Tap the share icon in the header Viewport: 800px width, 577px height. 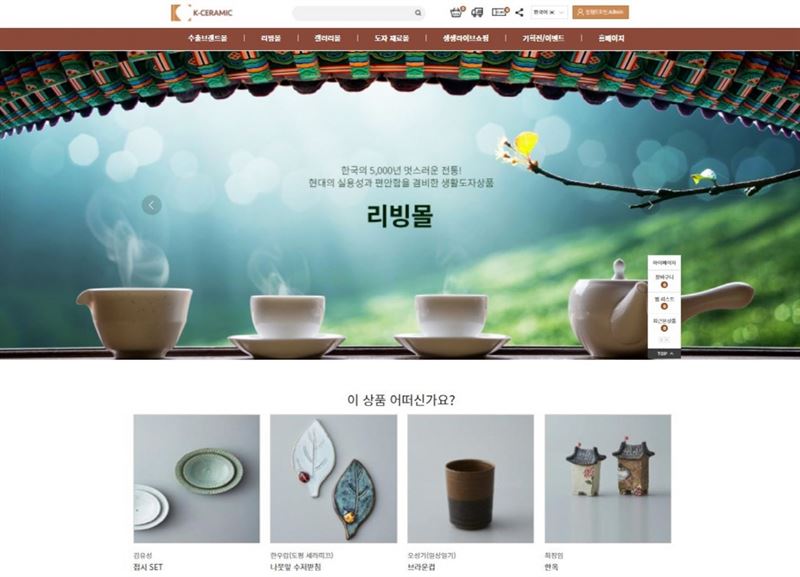point(519,12)
